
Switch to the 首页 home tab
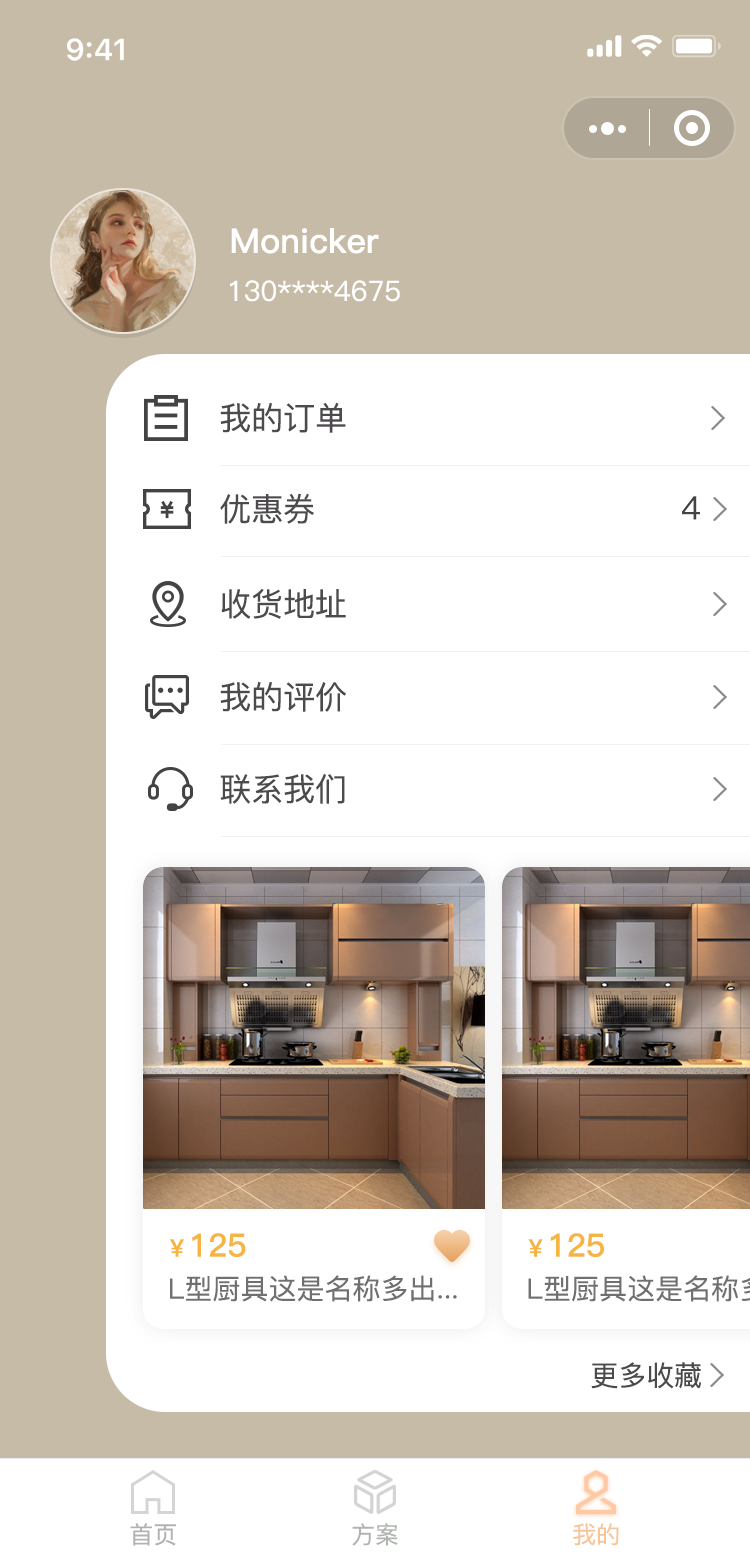tap(153, 1508)
